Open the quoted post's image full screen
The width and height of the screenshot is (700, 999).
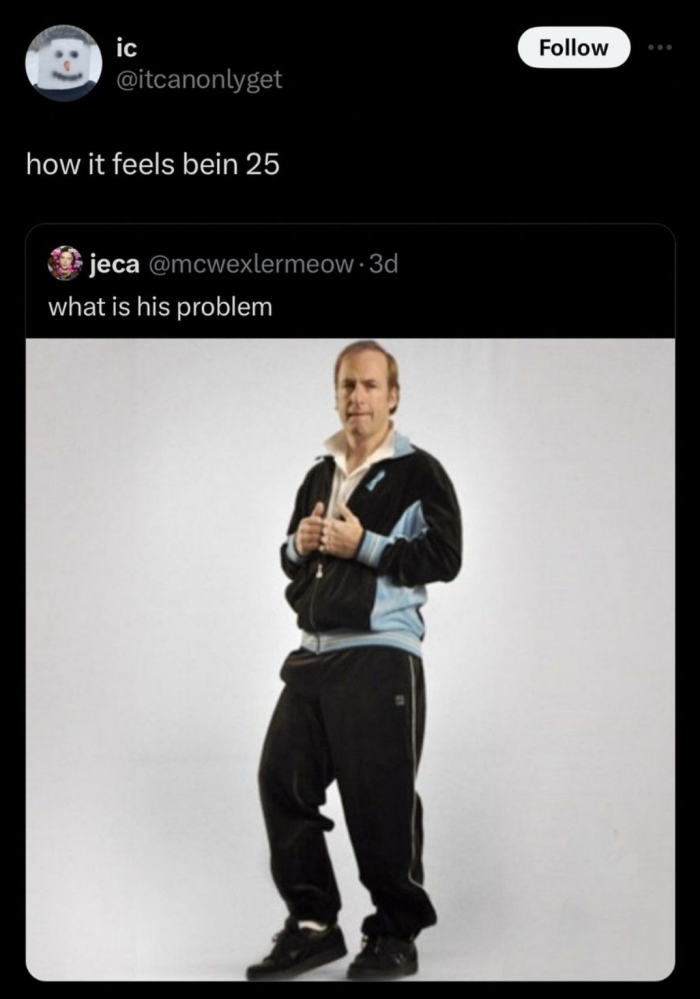point(350,660)
